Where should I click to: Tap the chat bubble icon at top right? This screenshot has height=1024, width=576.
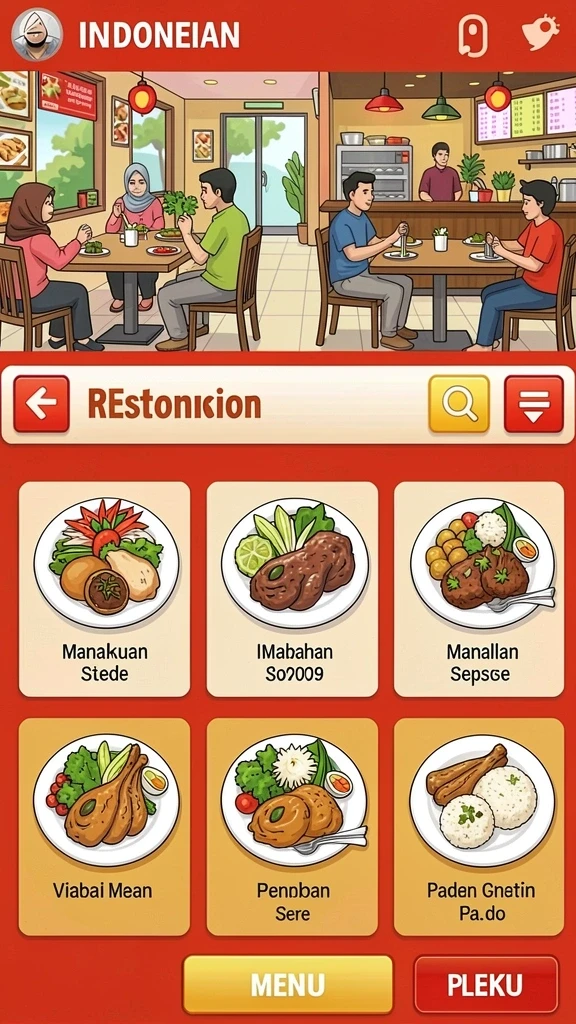tap(541, 33)
